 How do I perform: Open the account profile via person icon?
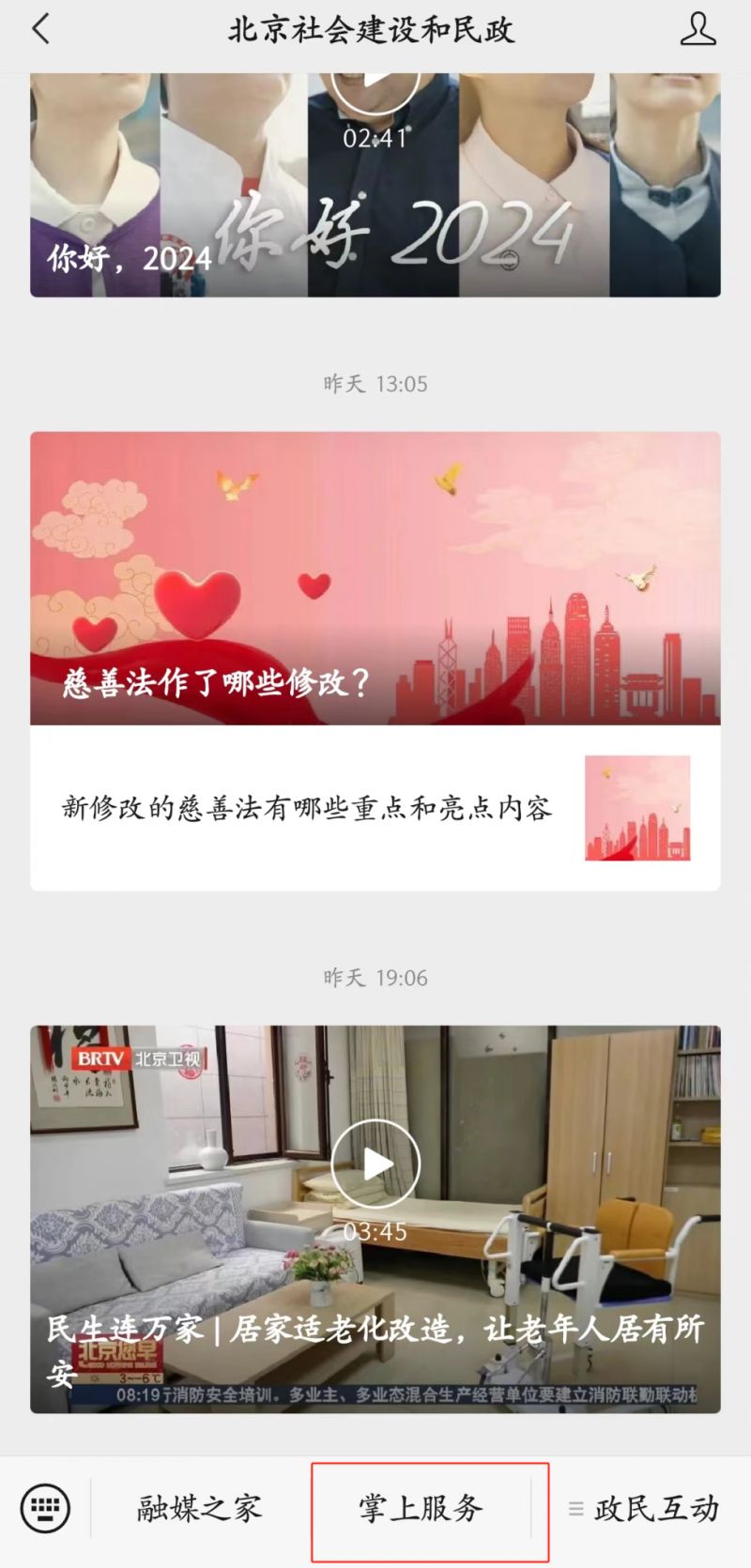tap(698, 30)
